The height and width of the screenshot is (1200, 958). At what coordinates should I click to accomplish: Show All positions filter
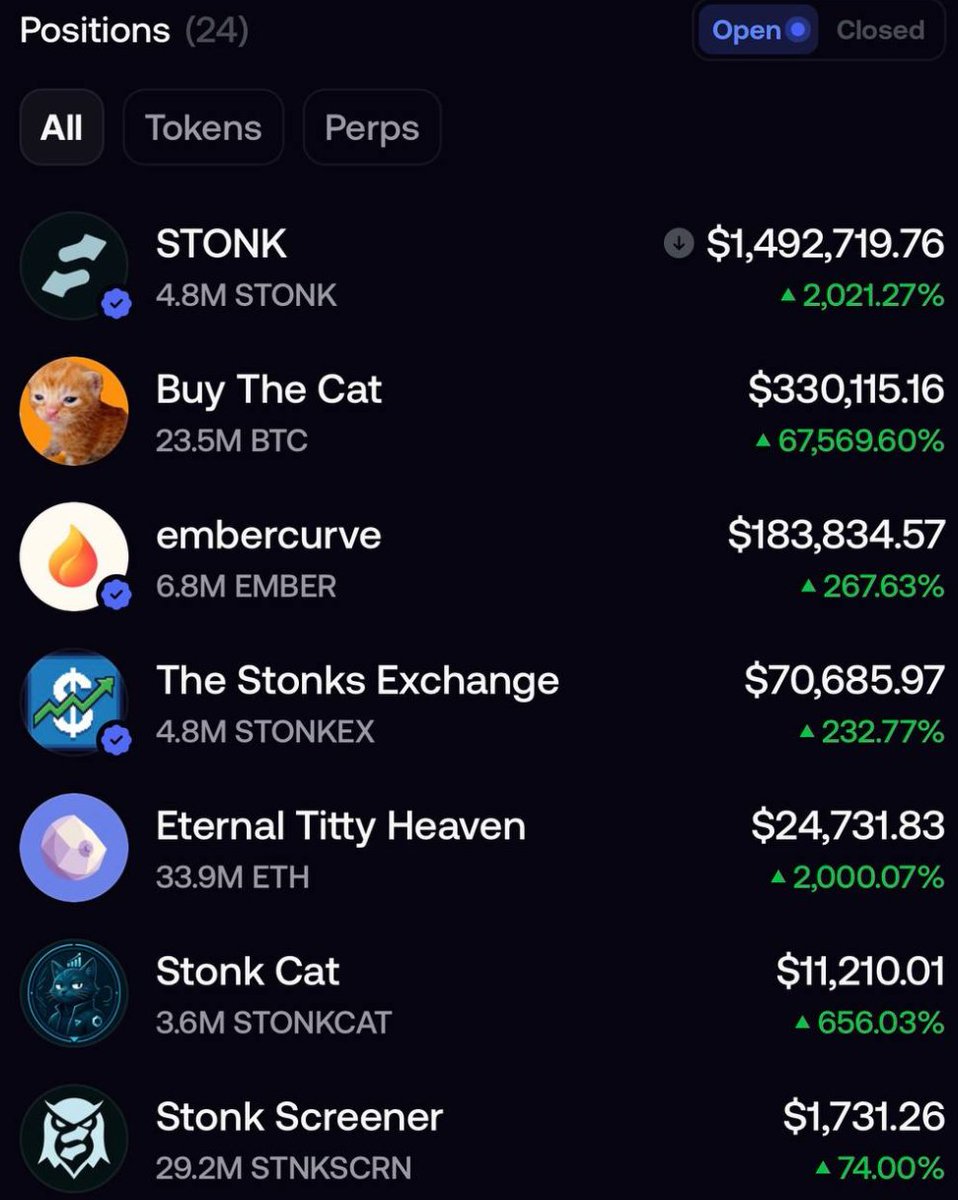tap(62, 128)
